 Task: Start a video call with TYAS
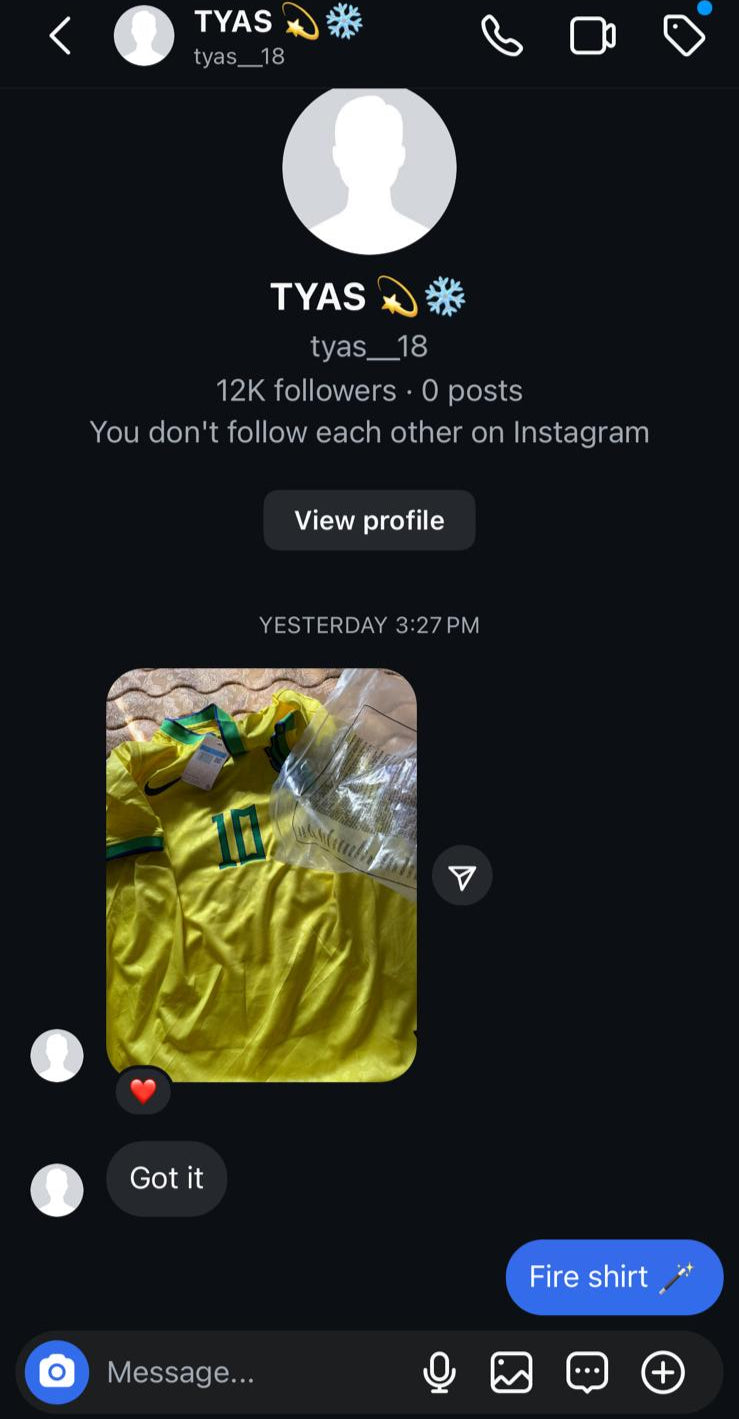pos(593,34)
